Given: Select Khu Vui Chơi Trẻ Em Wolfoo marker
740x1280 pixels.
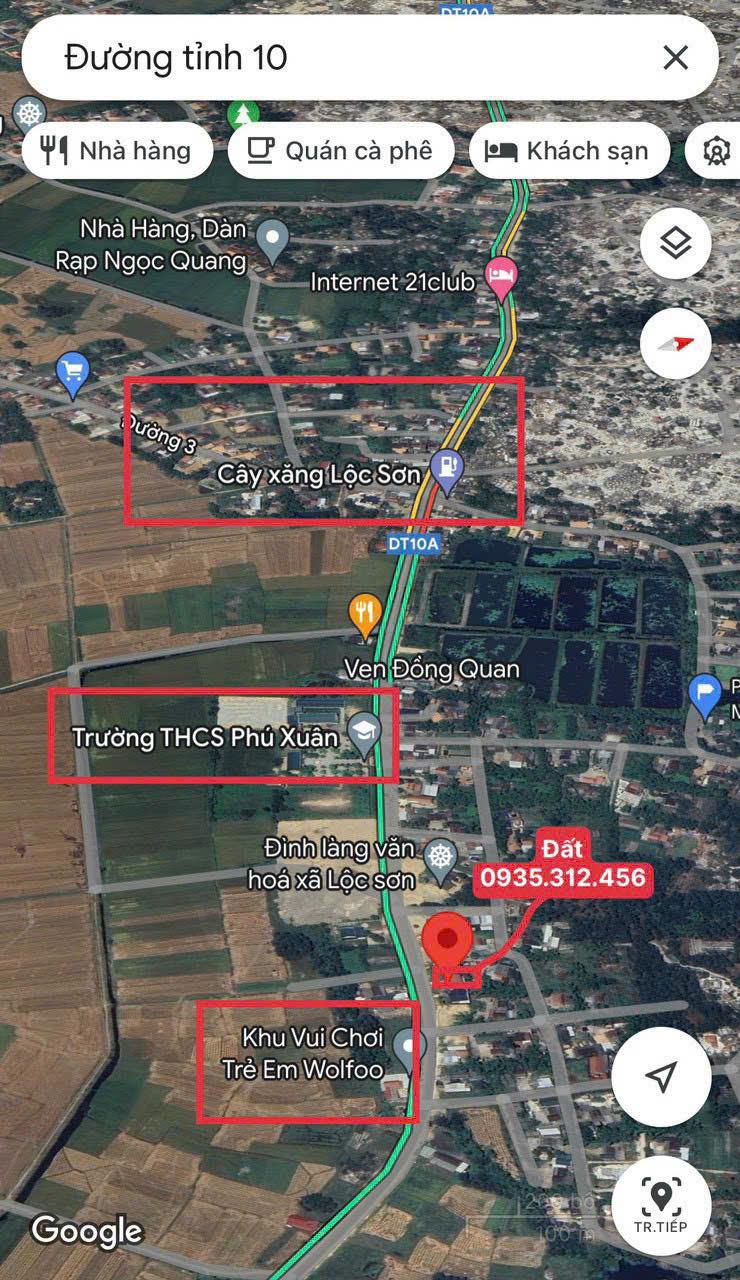Looking at the screenshot, I should pos(407,1047).
